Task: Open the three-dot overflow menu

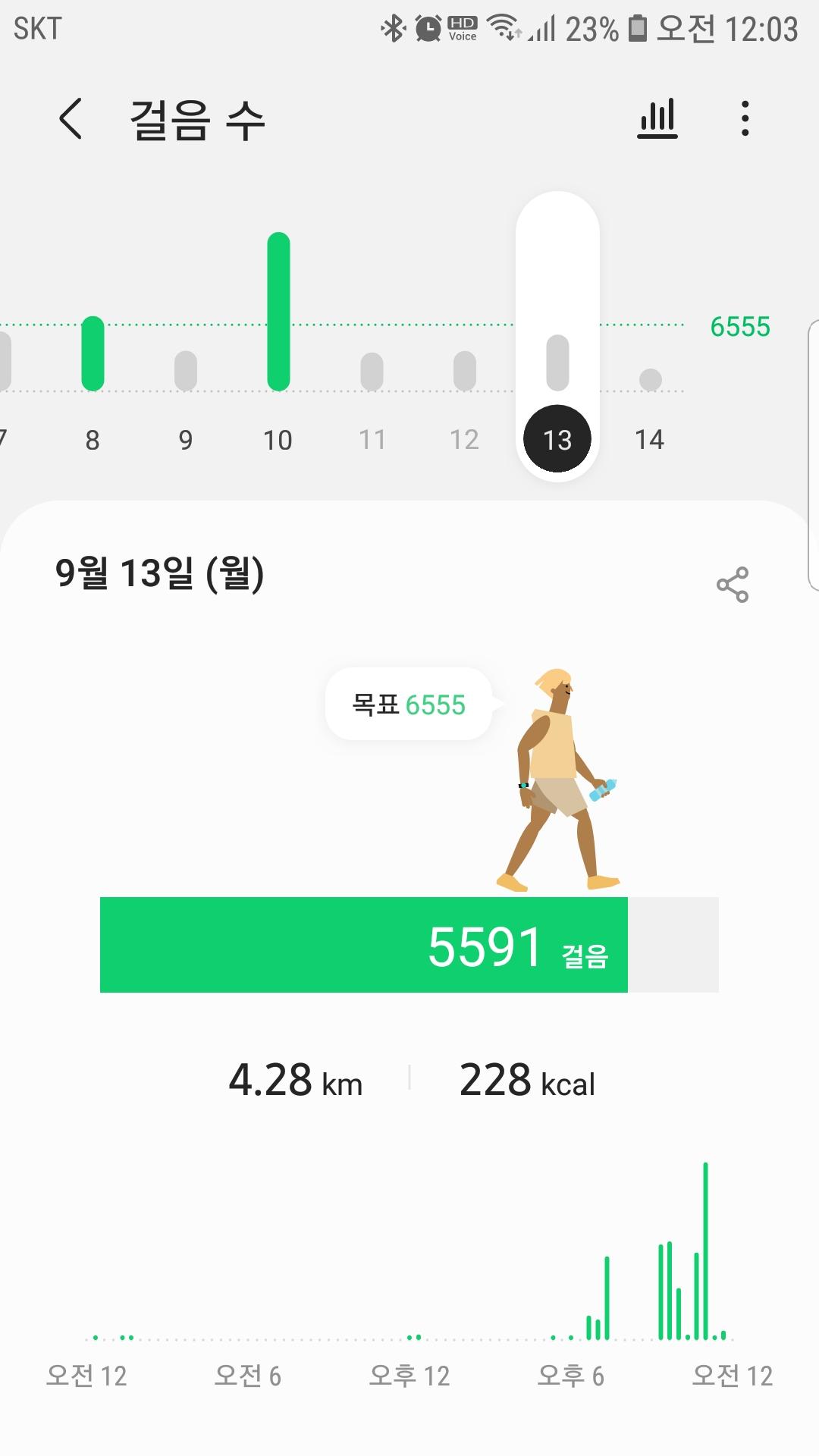Action: (x=745, y=119)
